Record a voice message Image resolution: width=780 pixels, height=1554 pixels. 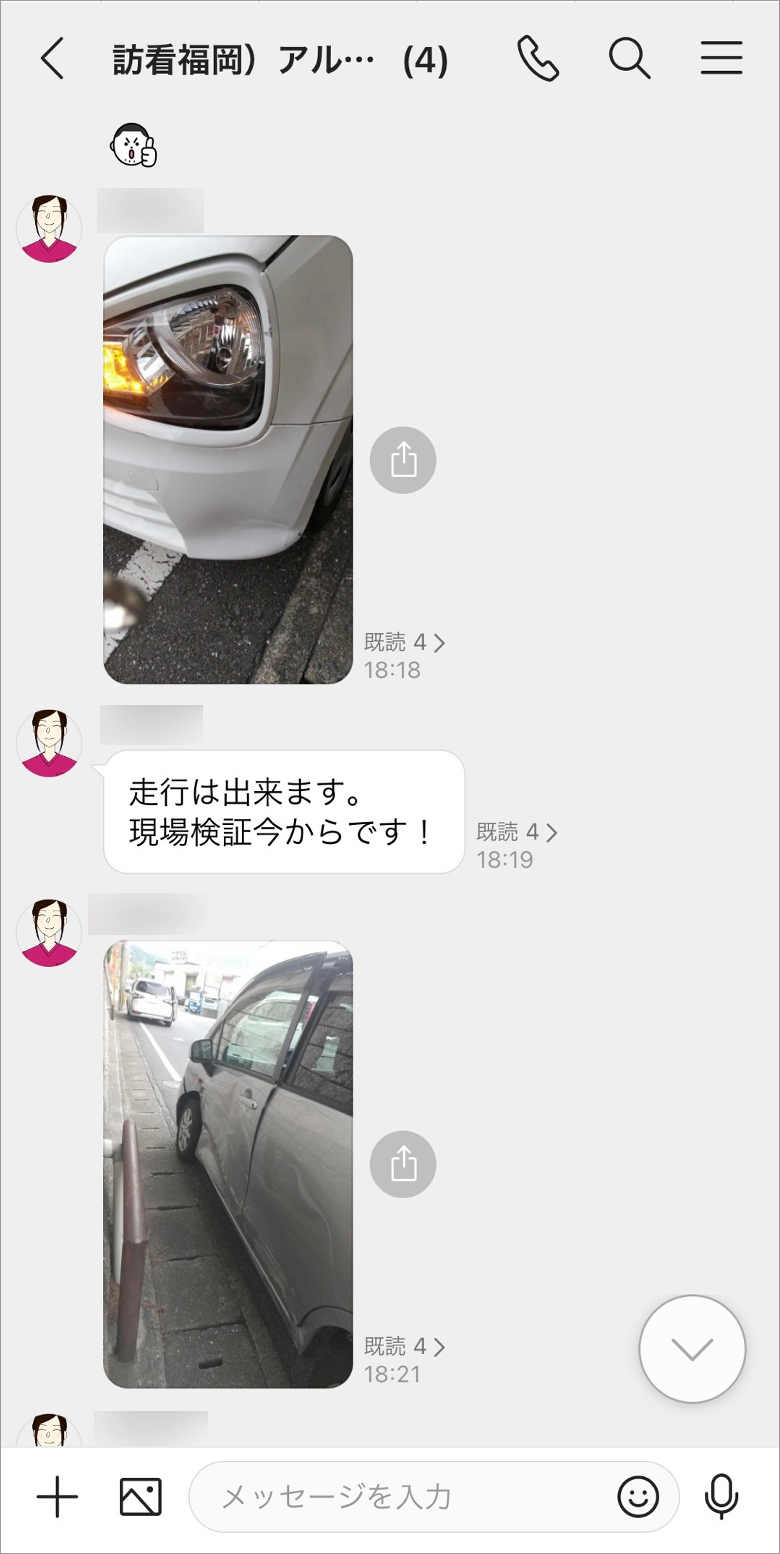click(721, 1497)
